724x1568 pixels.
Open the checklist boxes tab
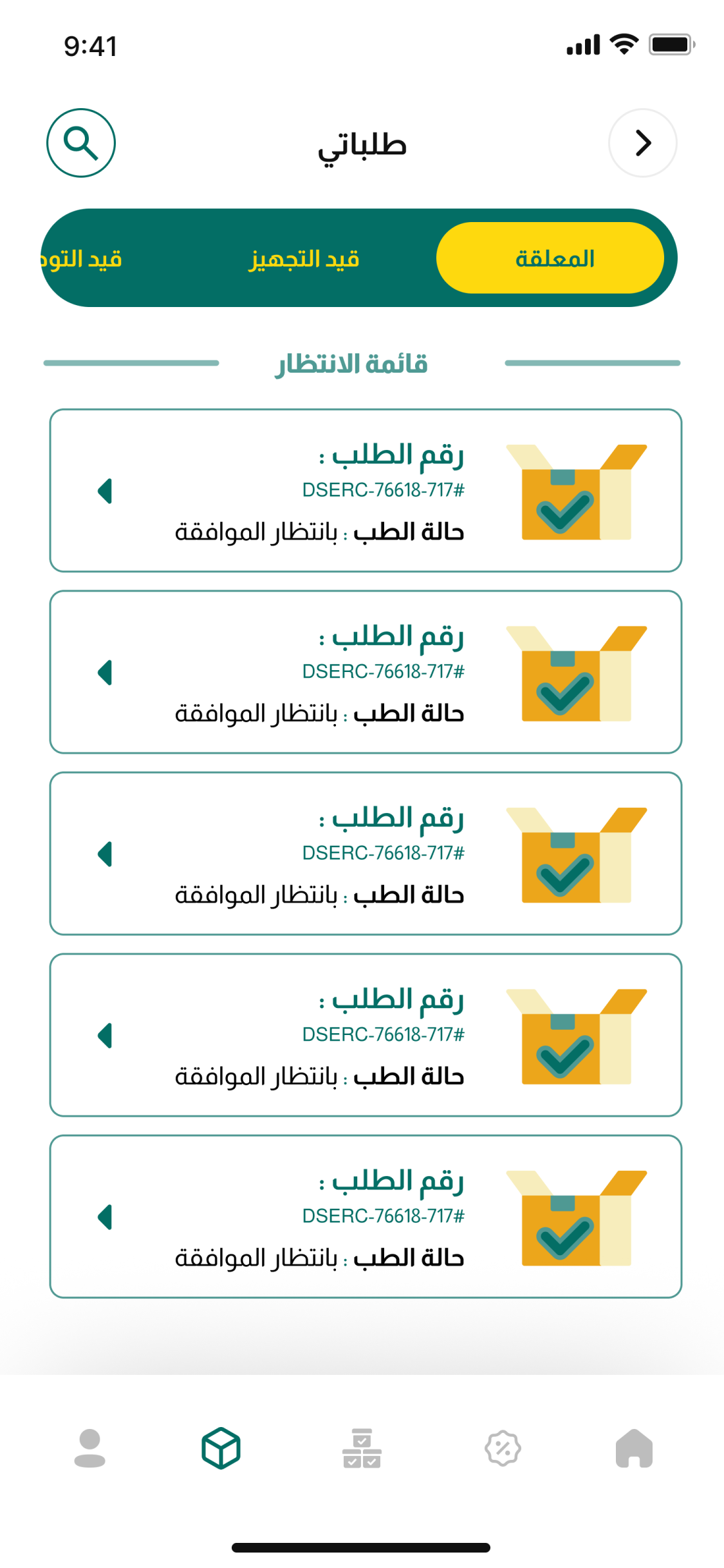[x=362, y=1448]
